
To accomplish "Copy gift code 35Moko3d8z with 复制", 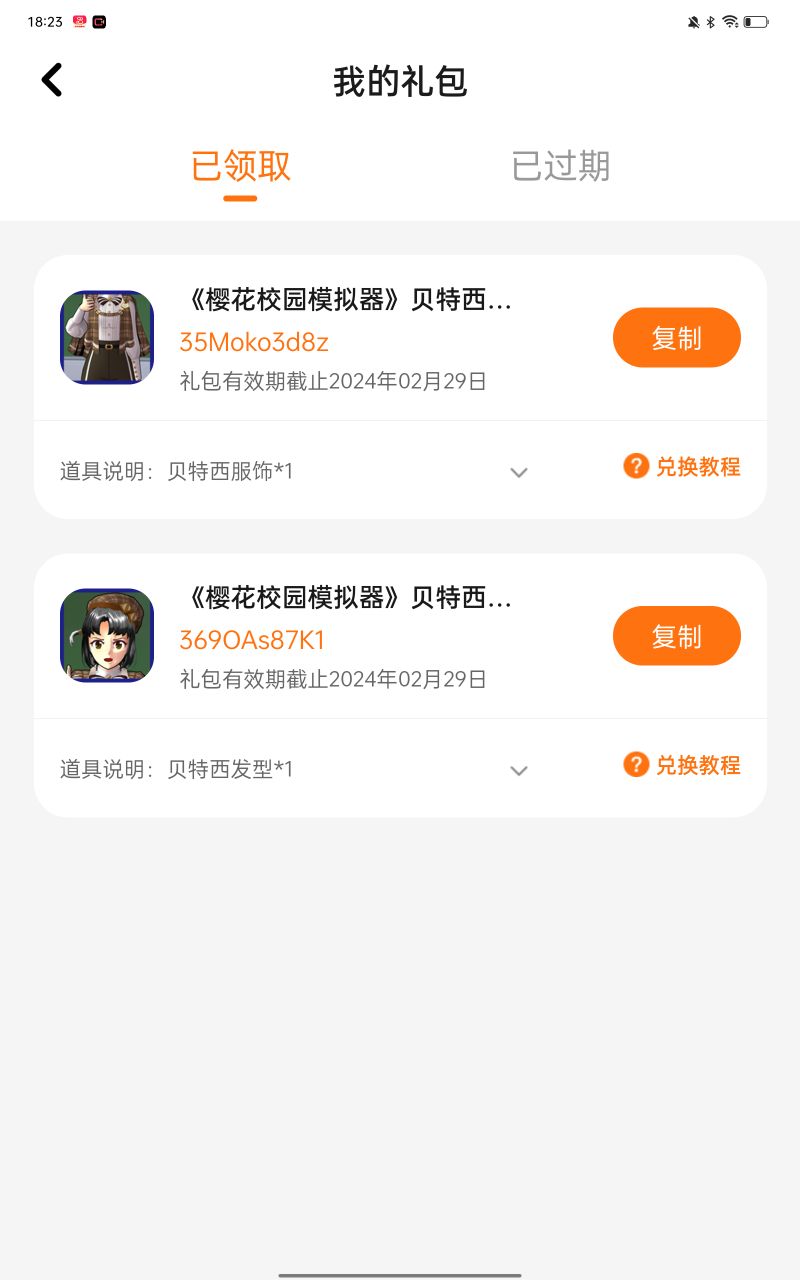I will tap(676, 338).
